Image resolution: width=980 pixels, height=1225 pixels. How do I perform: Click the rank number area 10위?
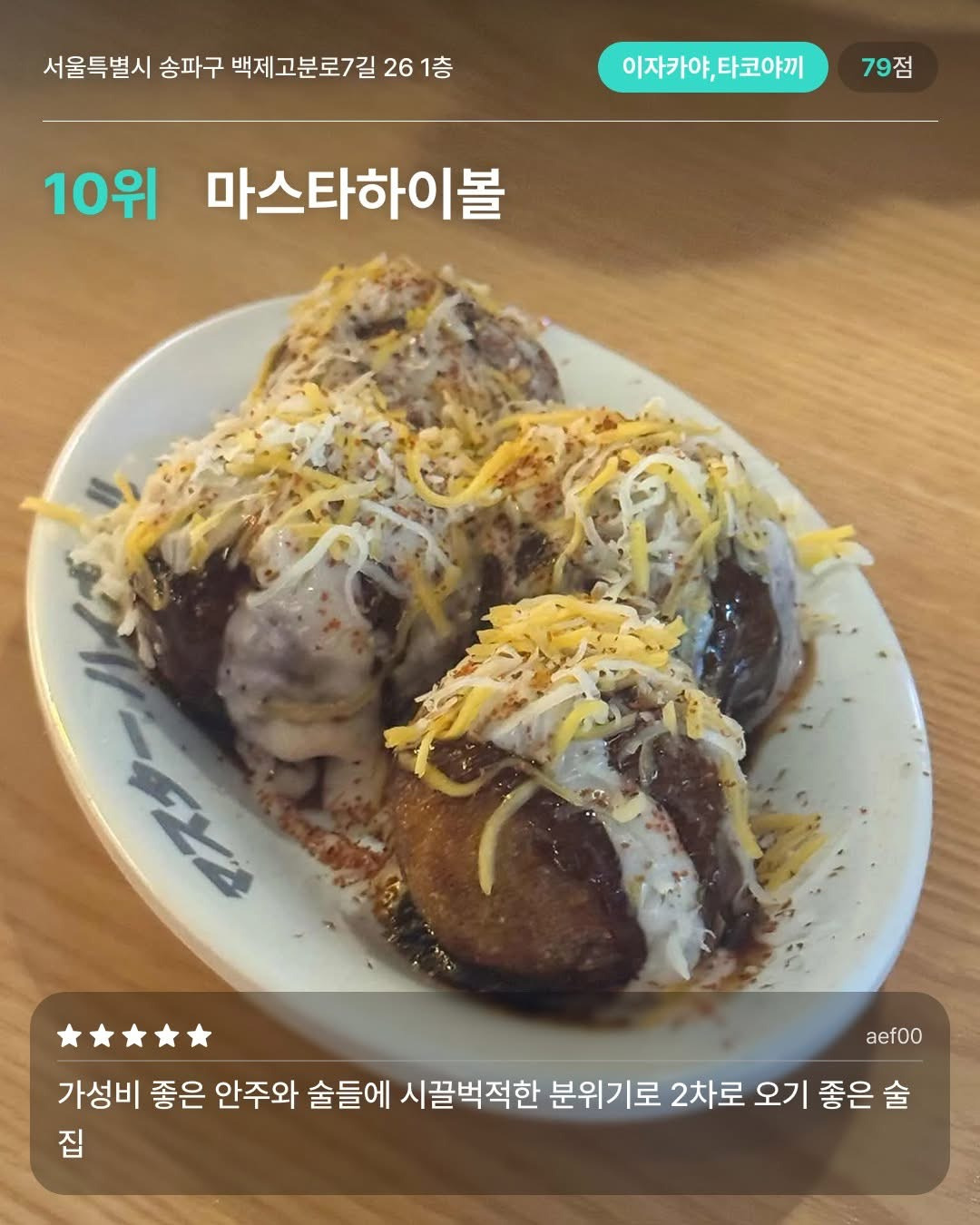(x=100, y=191)
